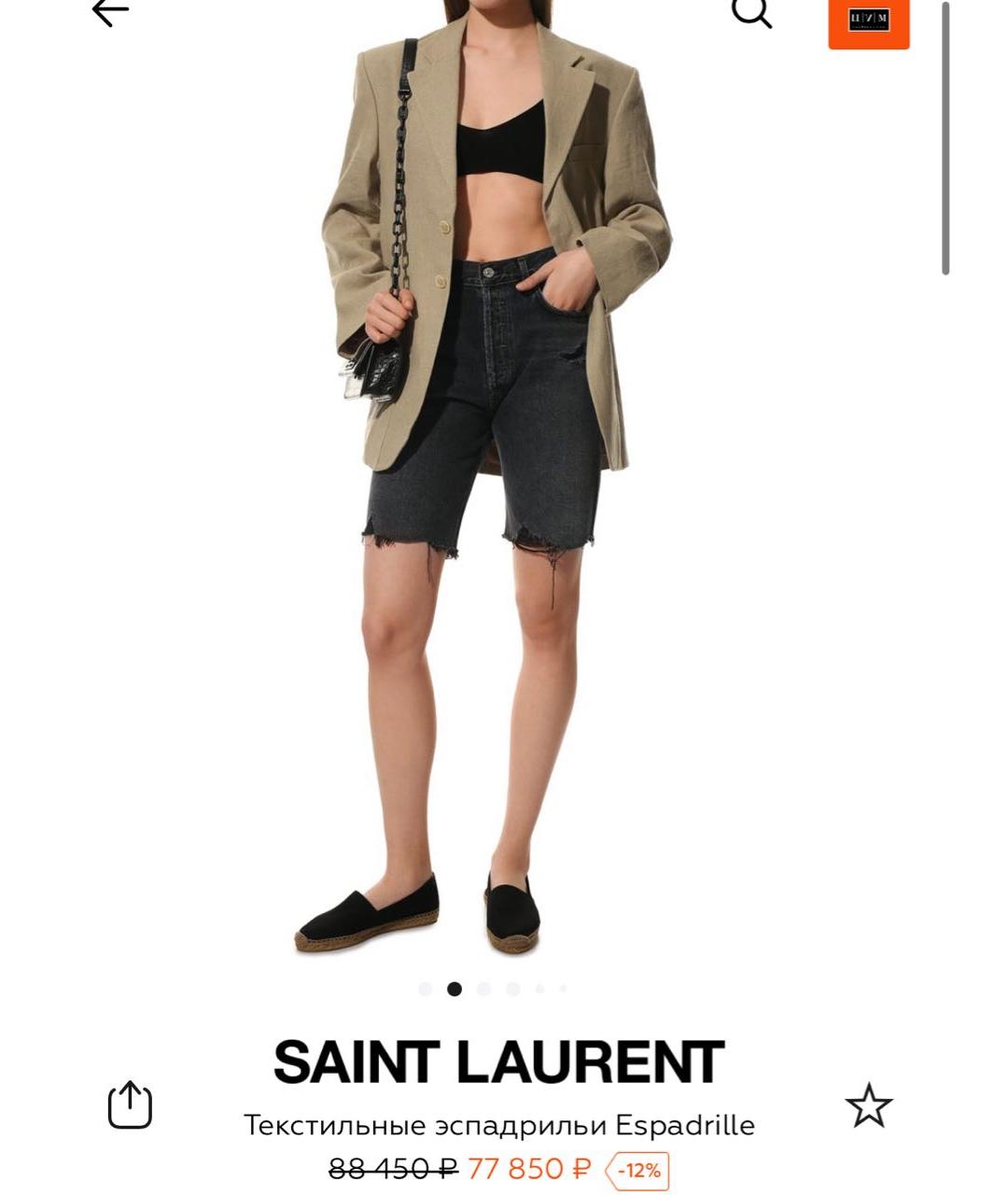
Task: Share this Saint Laurent espadrilles product
Action: (x=130, y=1104)
